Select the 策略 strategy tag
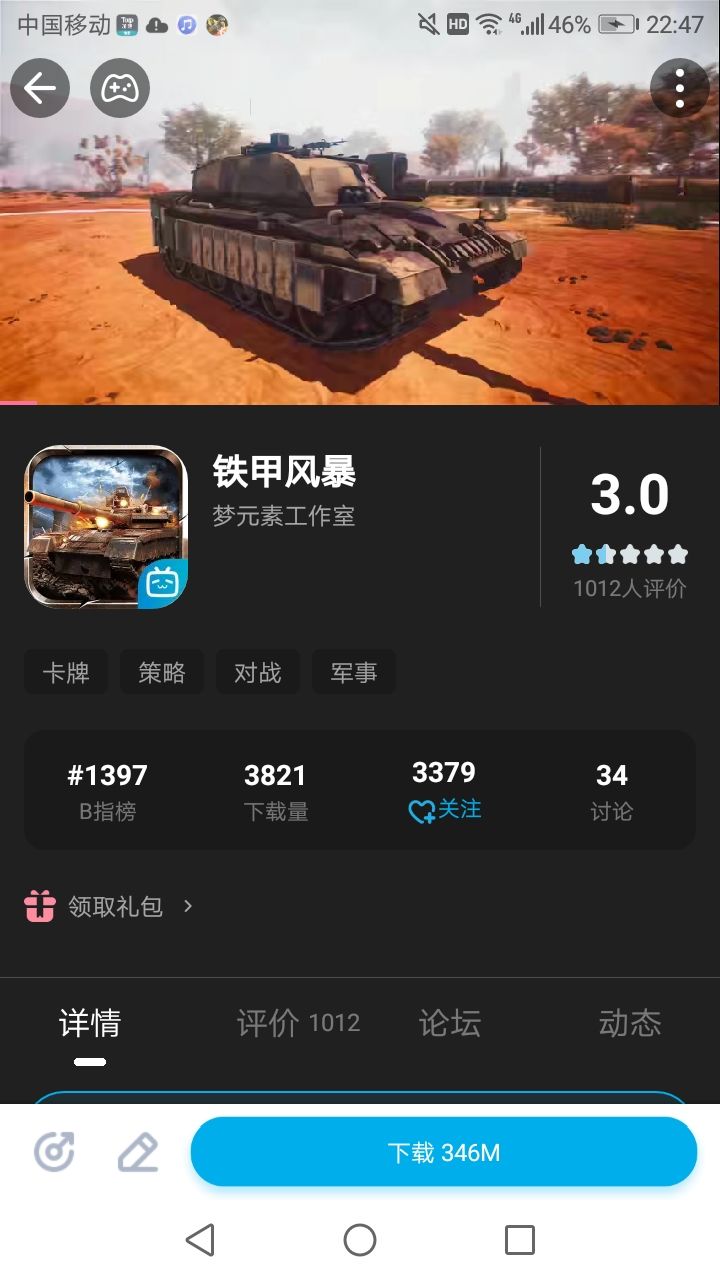The height and width of the screenshot is (1280, 720). 162,672
